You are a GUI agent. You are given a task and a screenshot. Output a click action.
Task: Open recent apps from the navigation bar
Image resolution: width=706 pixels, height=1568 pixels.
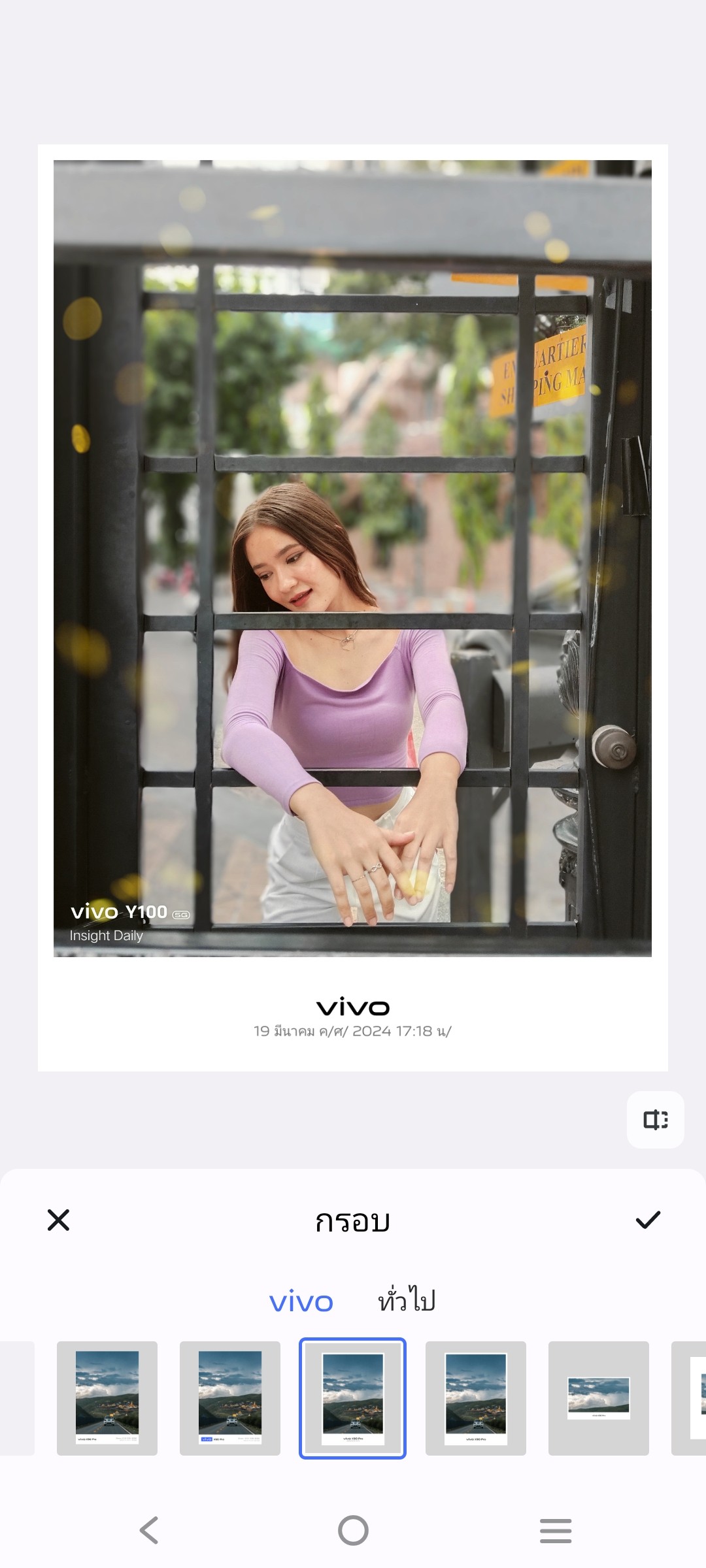coord(556,1530)
